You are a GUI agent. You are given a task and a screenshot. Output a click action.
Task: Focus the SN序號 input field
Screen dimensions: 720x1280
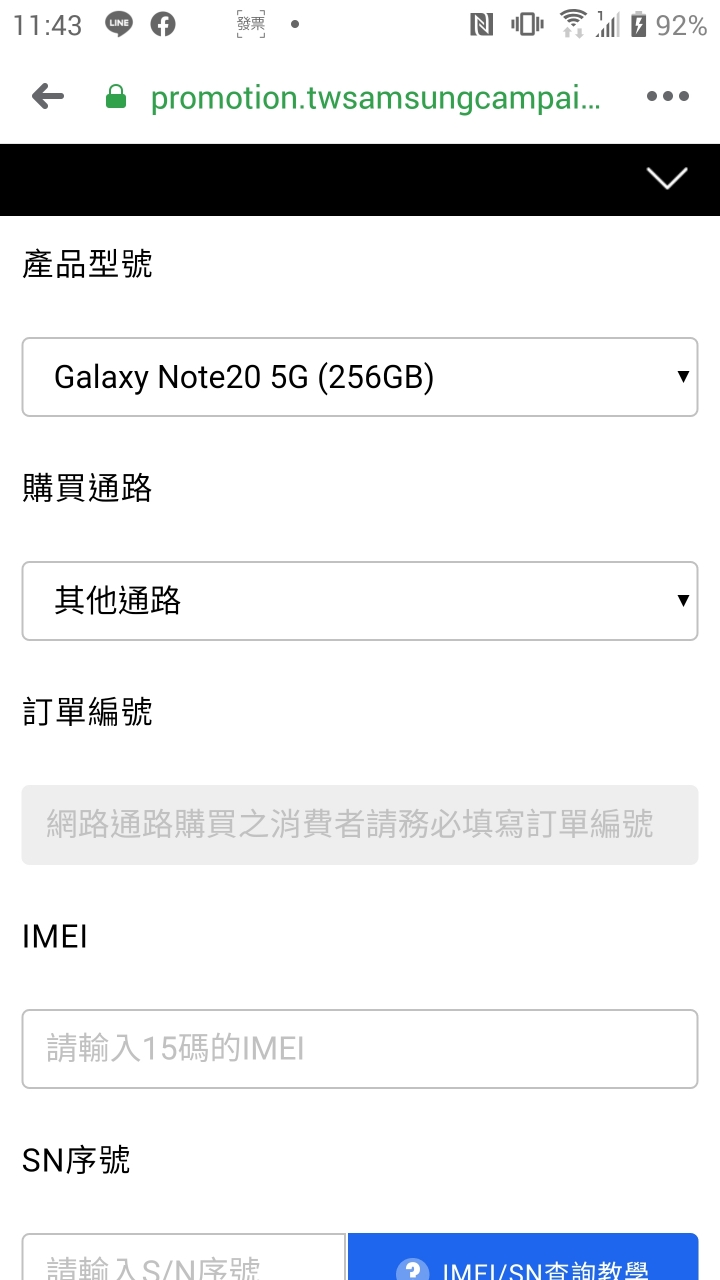184,1260
